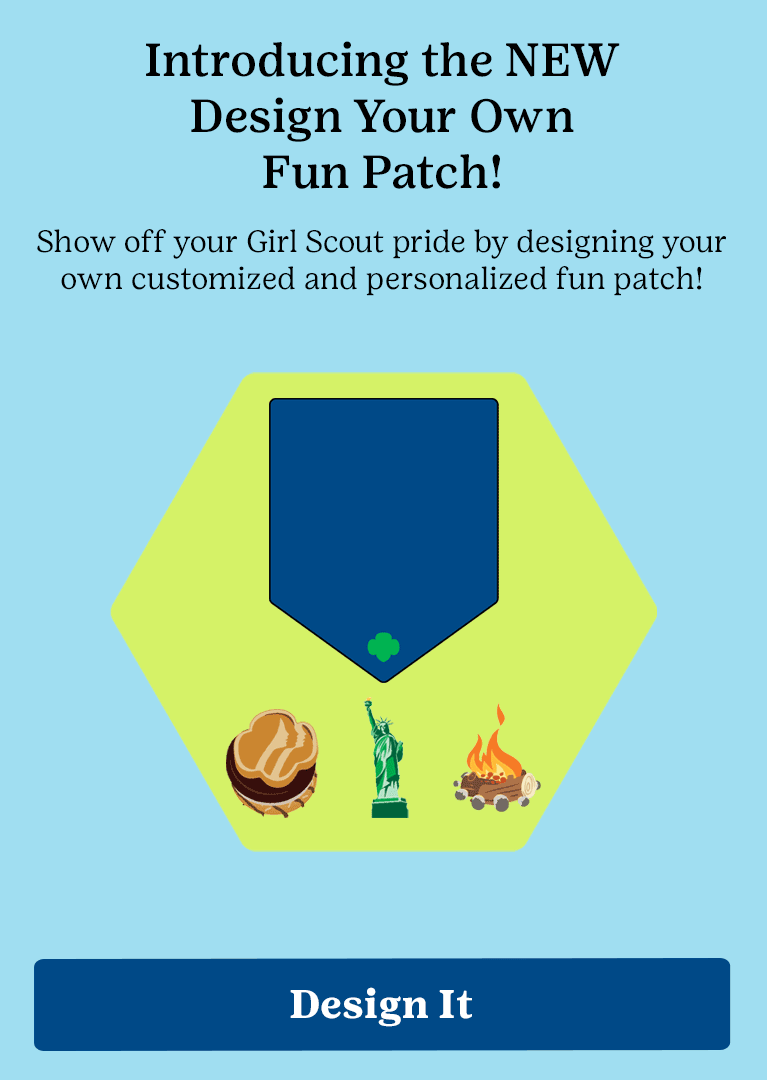This screenshot has height=1080, width=767.
Task: Tap the Design It button
Action: (382, 1004)
